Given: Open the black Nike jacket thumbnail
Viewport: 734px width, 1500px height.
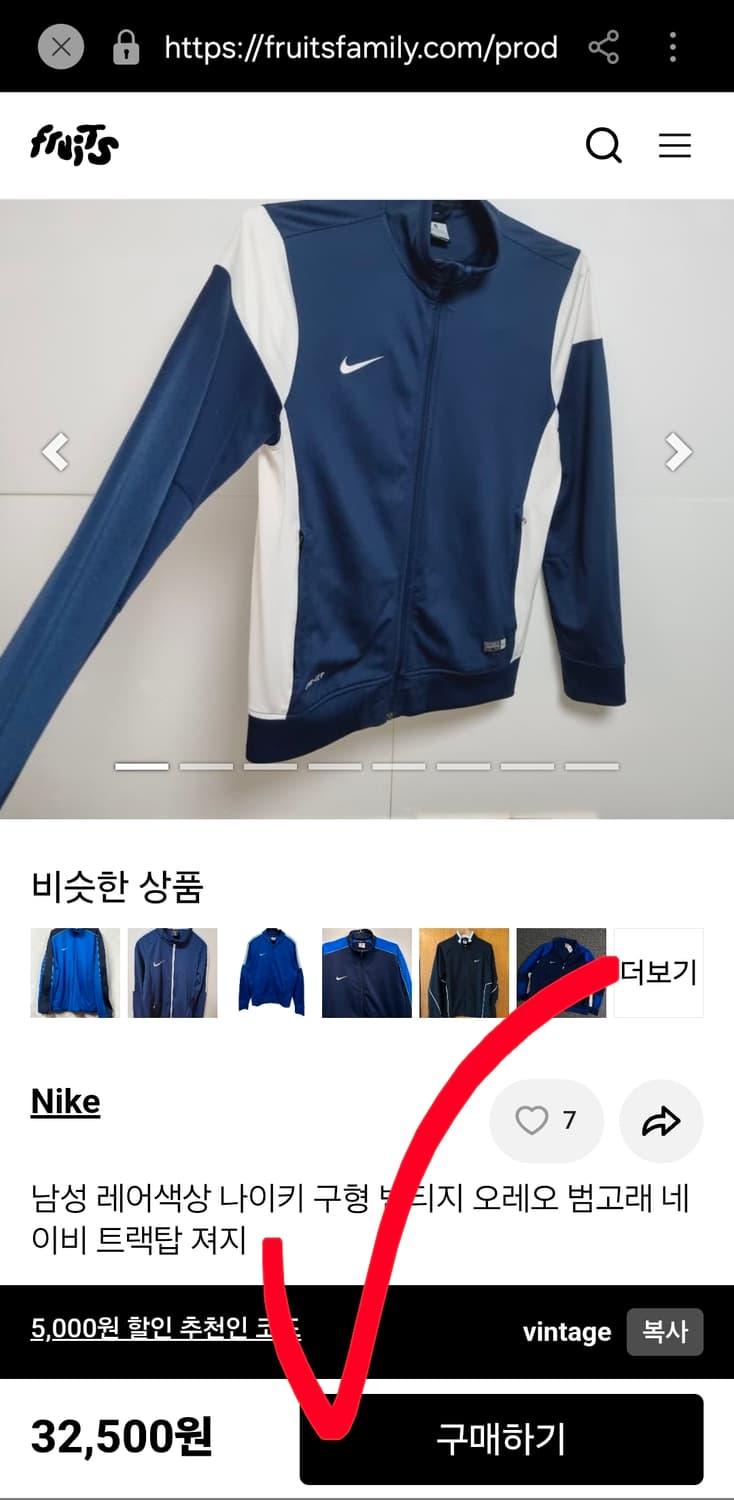Looking at the screenshot, I should 464,972.
